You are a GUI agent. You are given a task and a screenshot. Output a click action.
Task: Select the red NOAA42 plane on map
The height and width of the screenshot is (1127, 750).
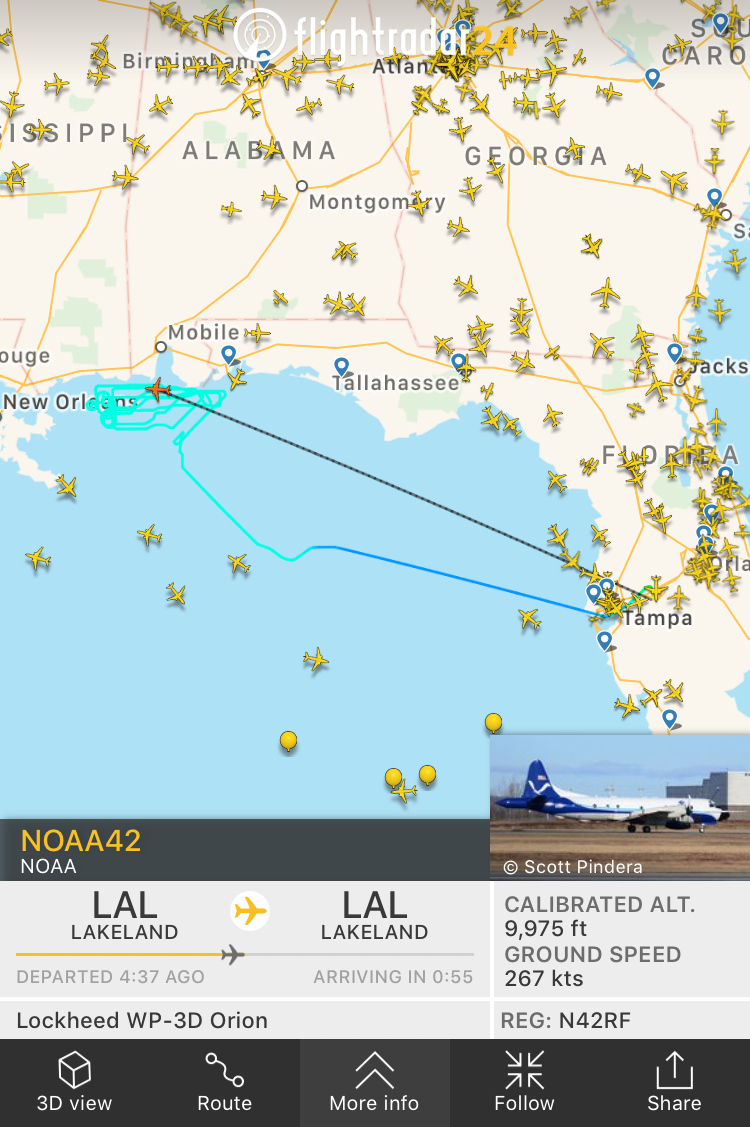[157, 388]
